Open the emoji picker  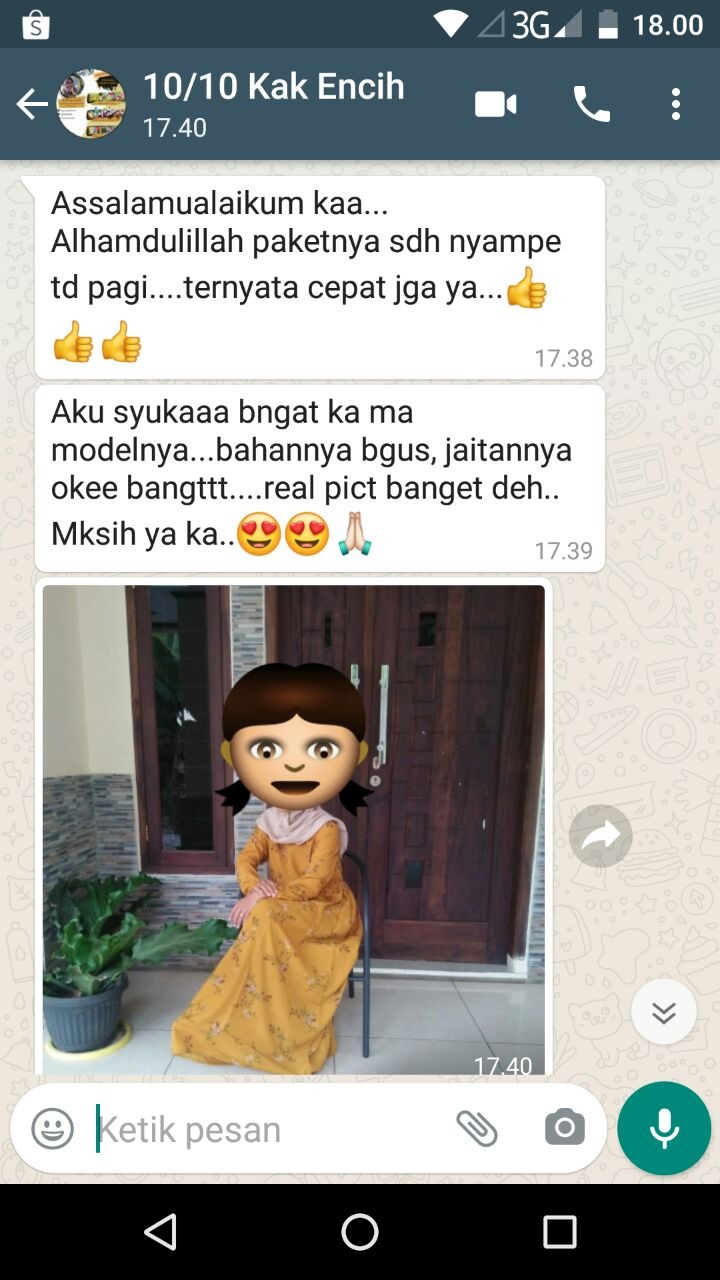click(53, 1129)
